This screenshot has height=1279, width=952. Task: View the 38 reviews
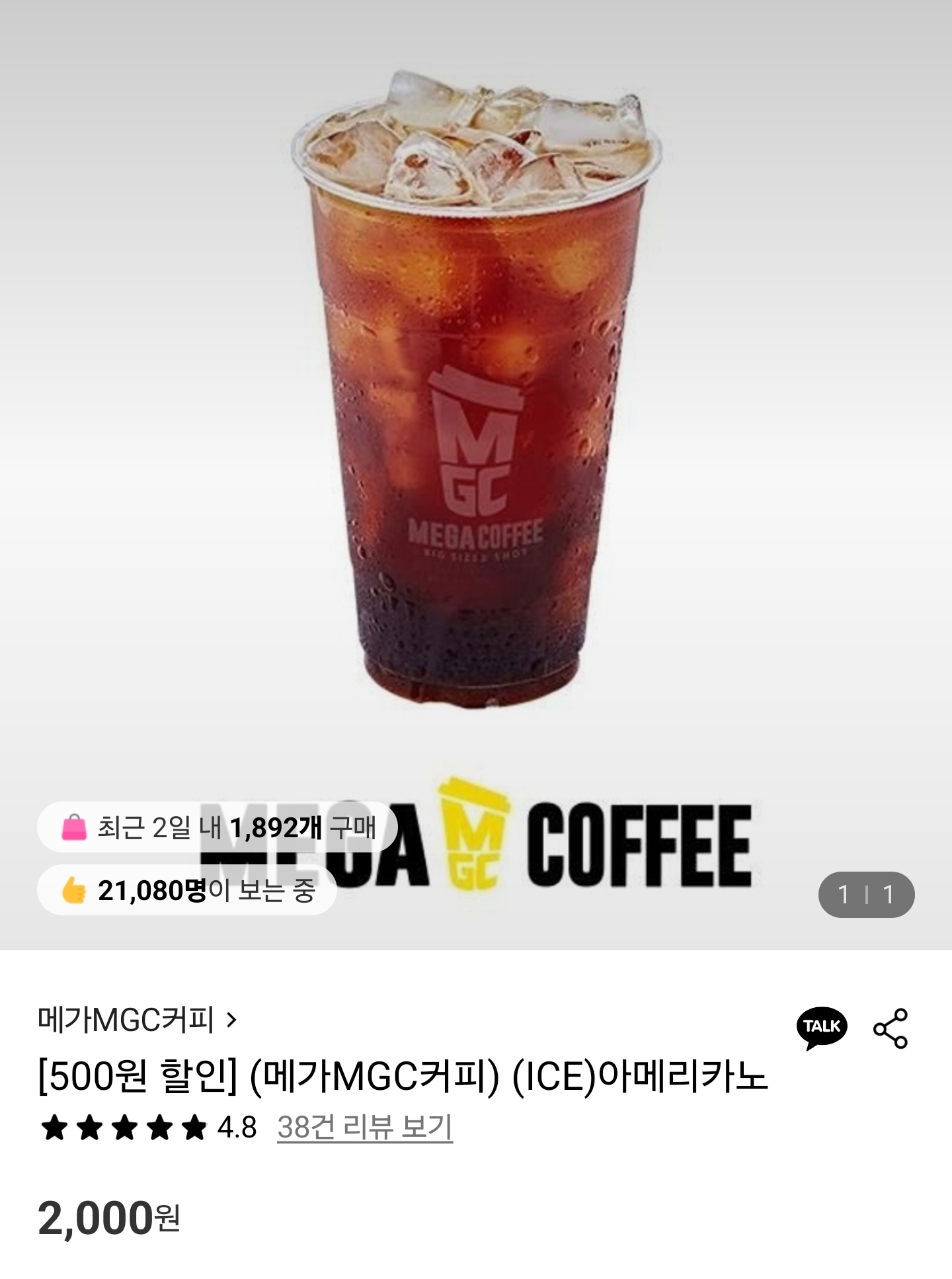point(364,1127)
